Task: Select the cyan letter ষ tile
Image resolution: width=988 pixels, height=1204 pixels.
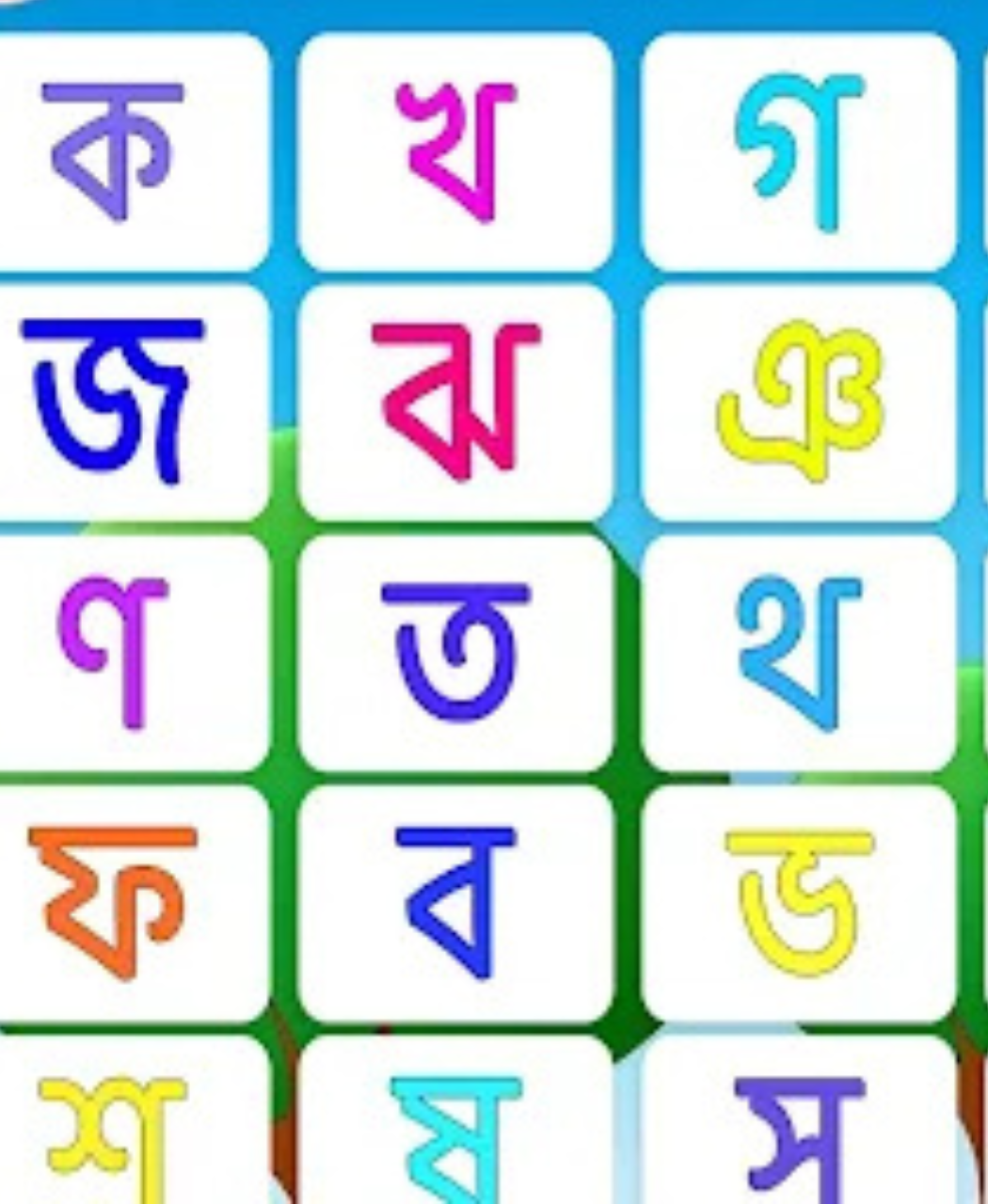Action: [x=455, y=1120]
